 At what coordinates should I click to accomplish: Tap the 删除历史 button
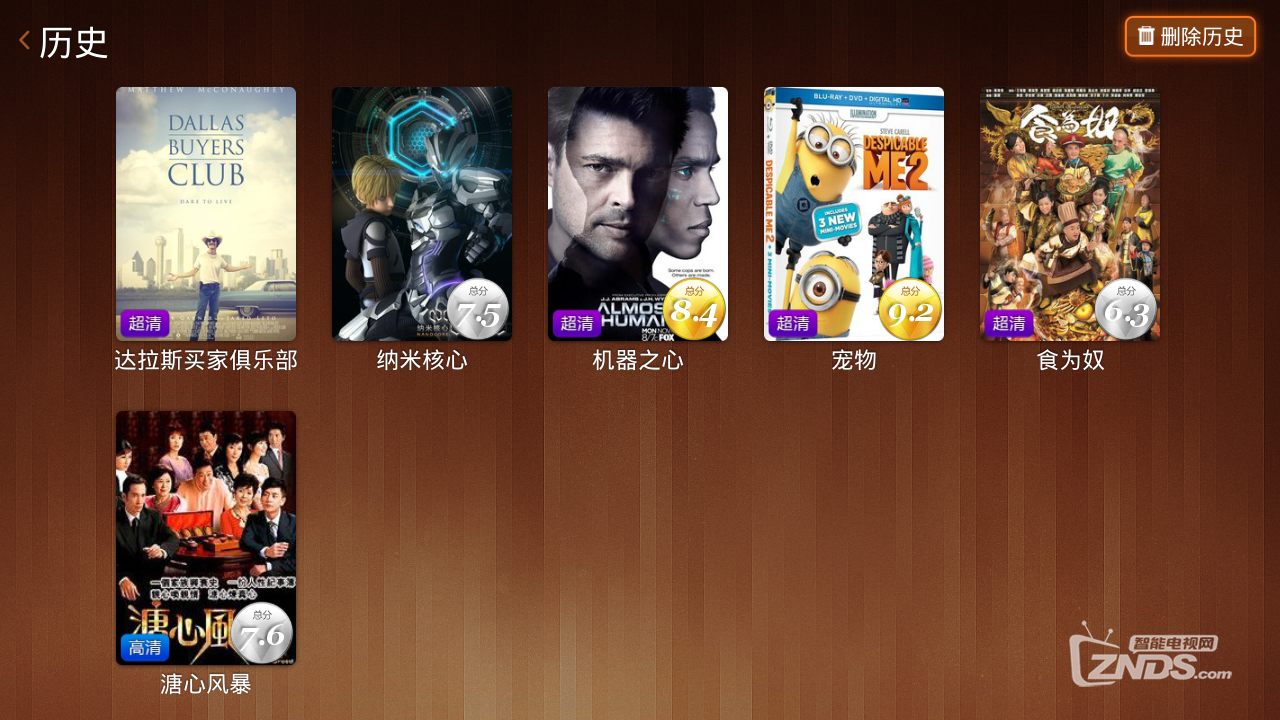point(1190,37)
